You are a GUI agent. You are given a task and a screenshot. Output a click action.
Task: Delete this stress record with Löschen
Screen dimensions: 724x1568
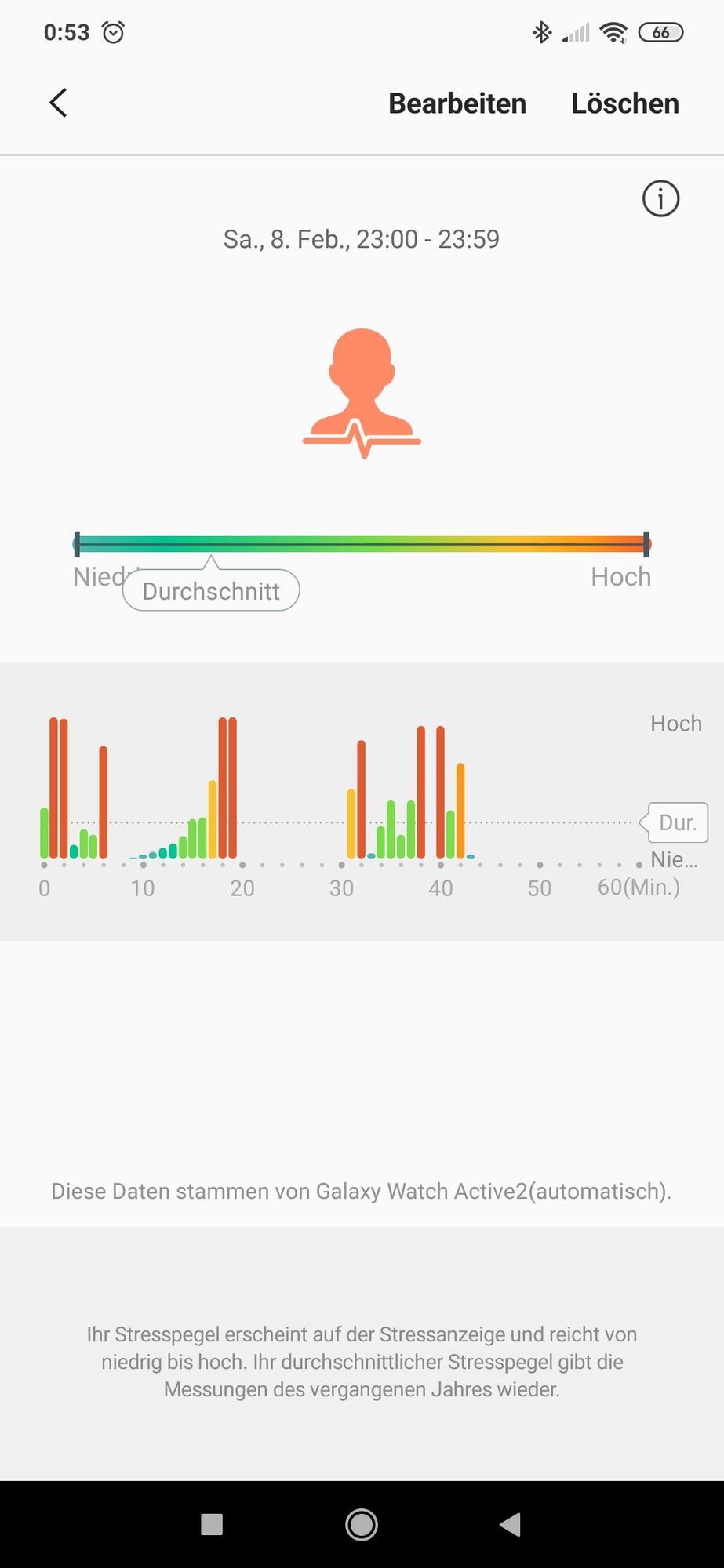pyautogui.click(x=624, y=103)
